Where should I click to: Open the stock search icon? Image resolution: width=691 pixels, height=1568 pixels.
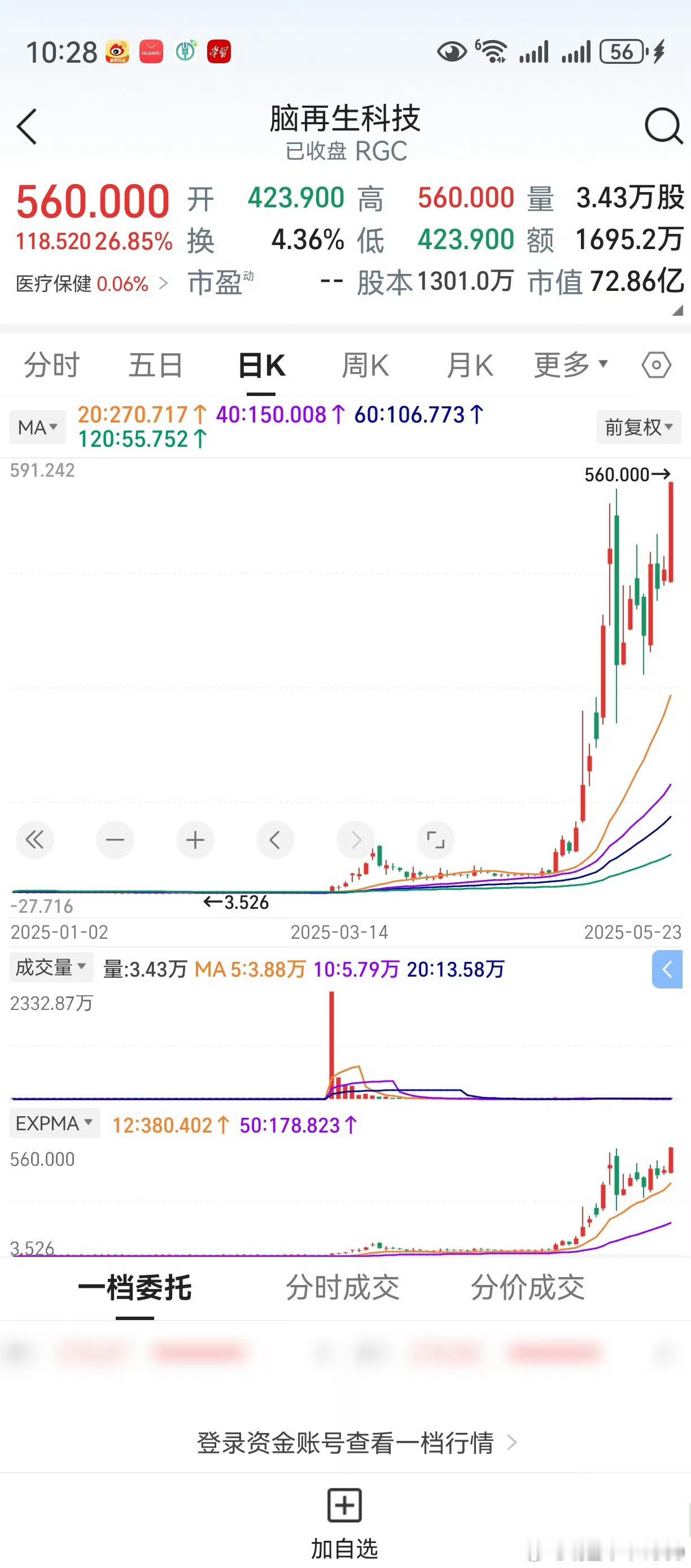(662, 125)
